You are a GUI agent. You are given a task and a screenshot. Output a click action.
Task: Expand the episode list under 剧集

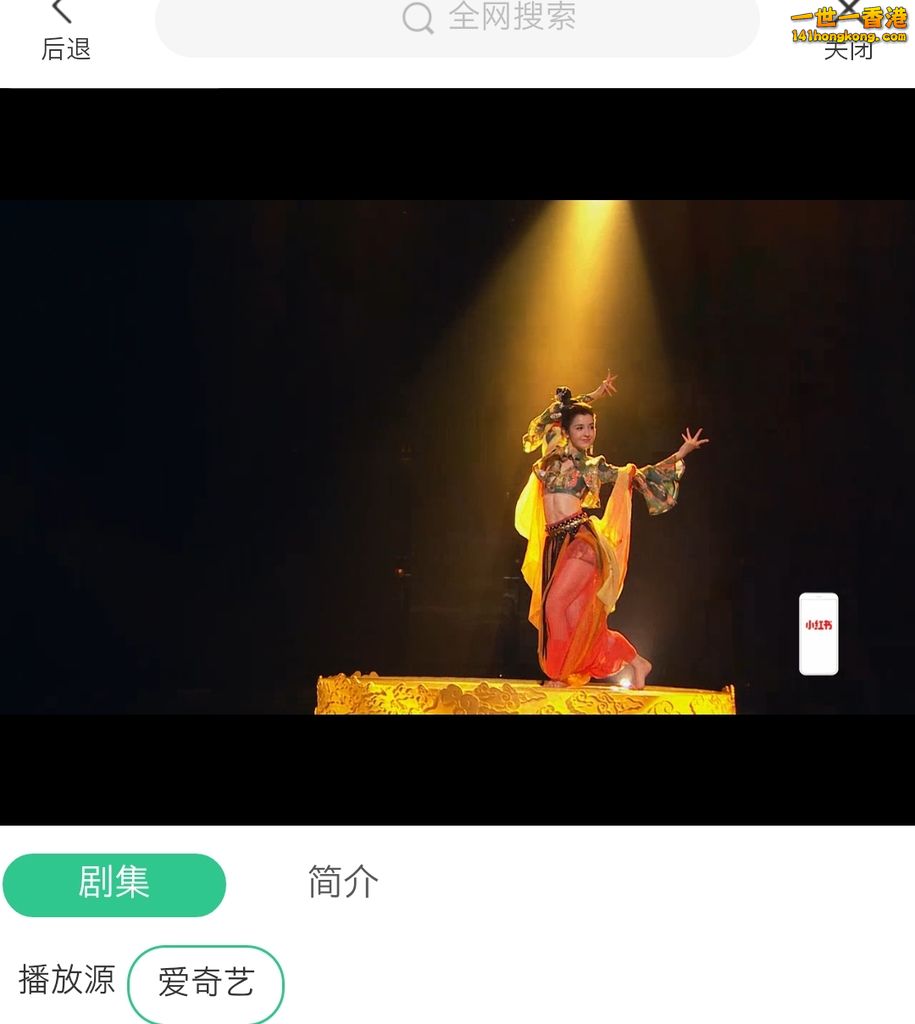pyautogui.click(x=114, y=884)
